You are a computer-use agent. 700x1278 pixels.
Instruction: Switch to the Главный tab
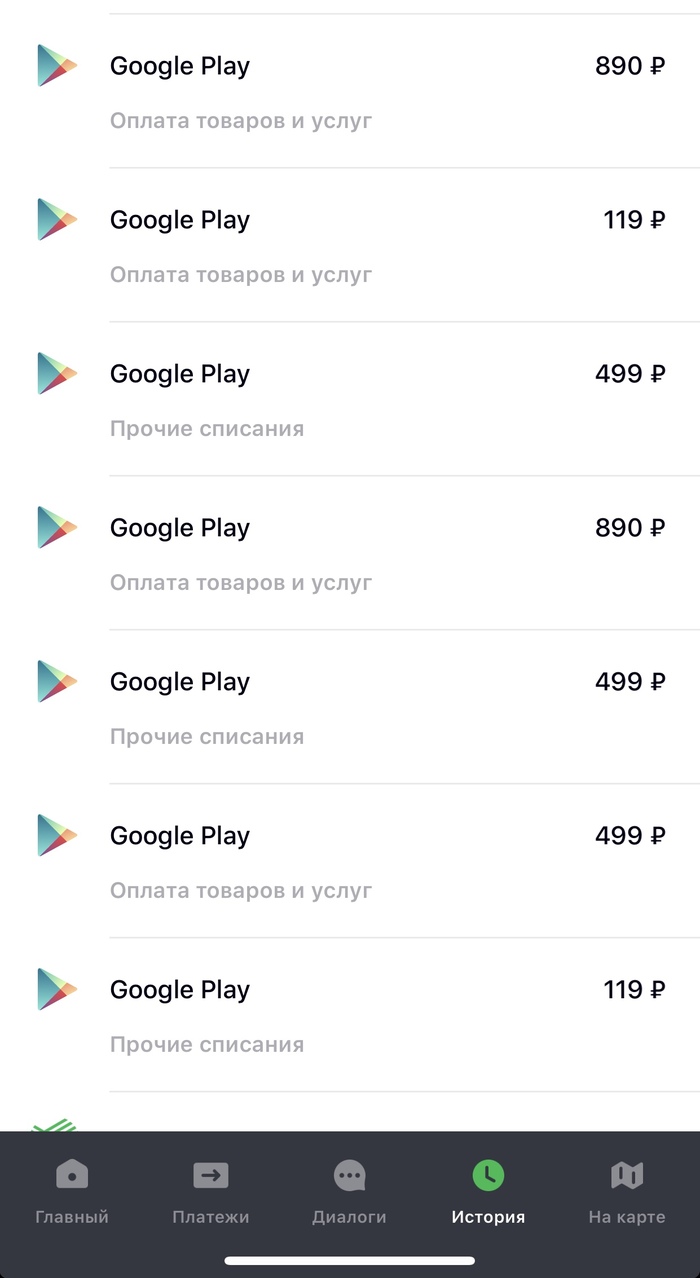[72, 1192]
